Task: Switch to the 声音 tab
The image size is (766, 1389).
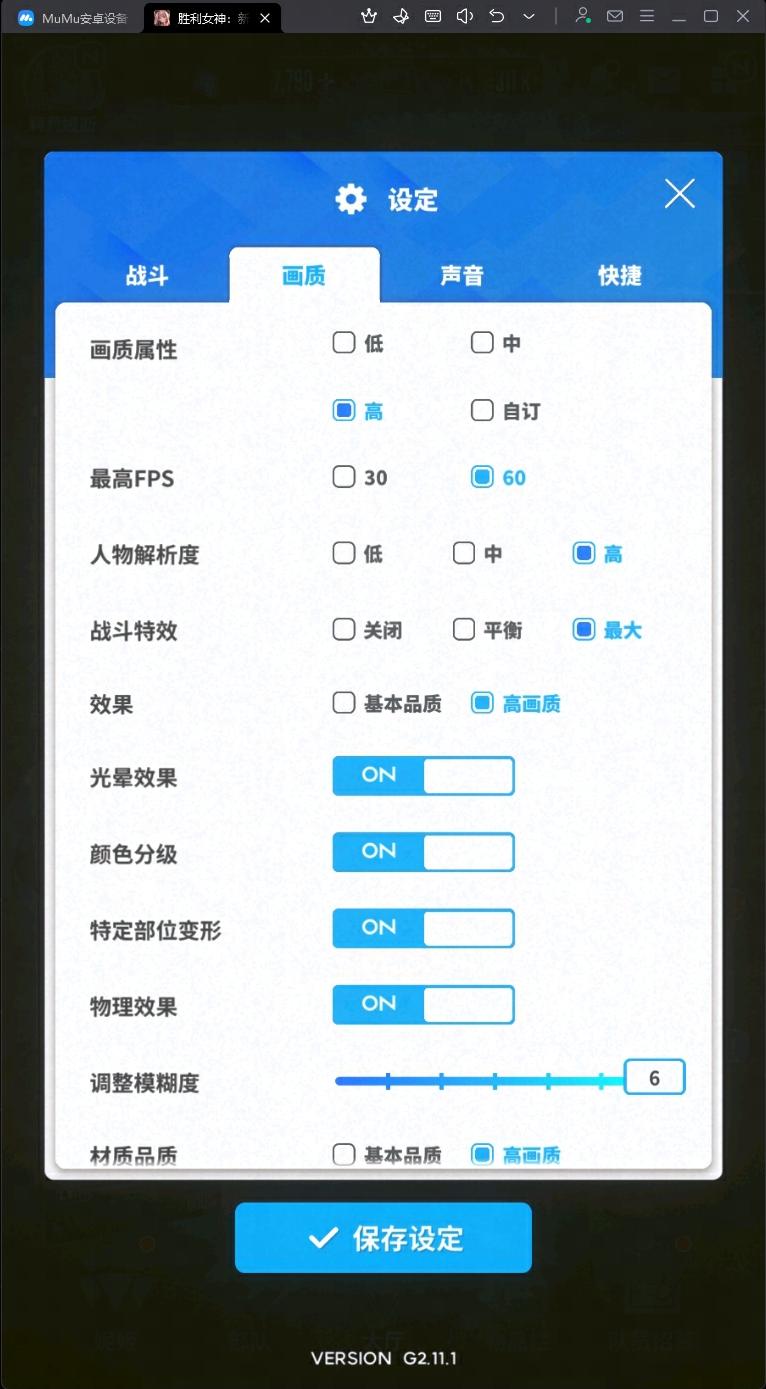Action: tap(462, 275)
